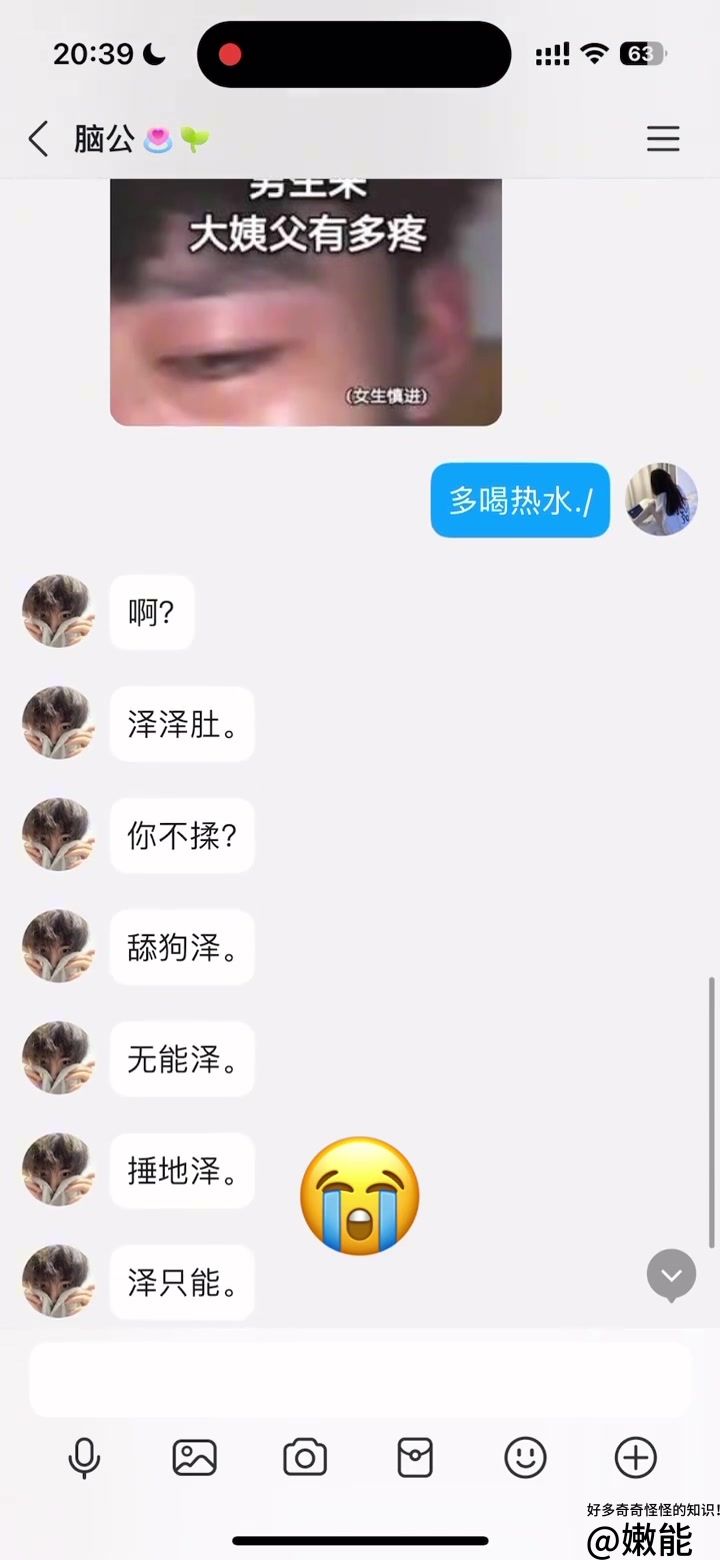Start voice input with the microphone icon
720x1560 pixels.
(84, 1458)
